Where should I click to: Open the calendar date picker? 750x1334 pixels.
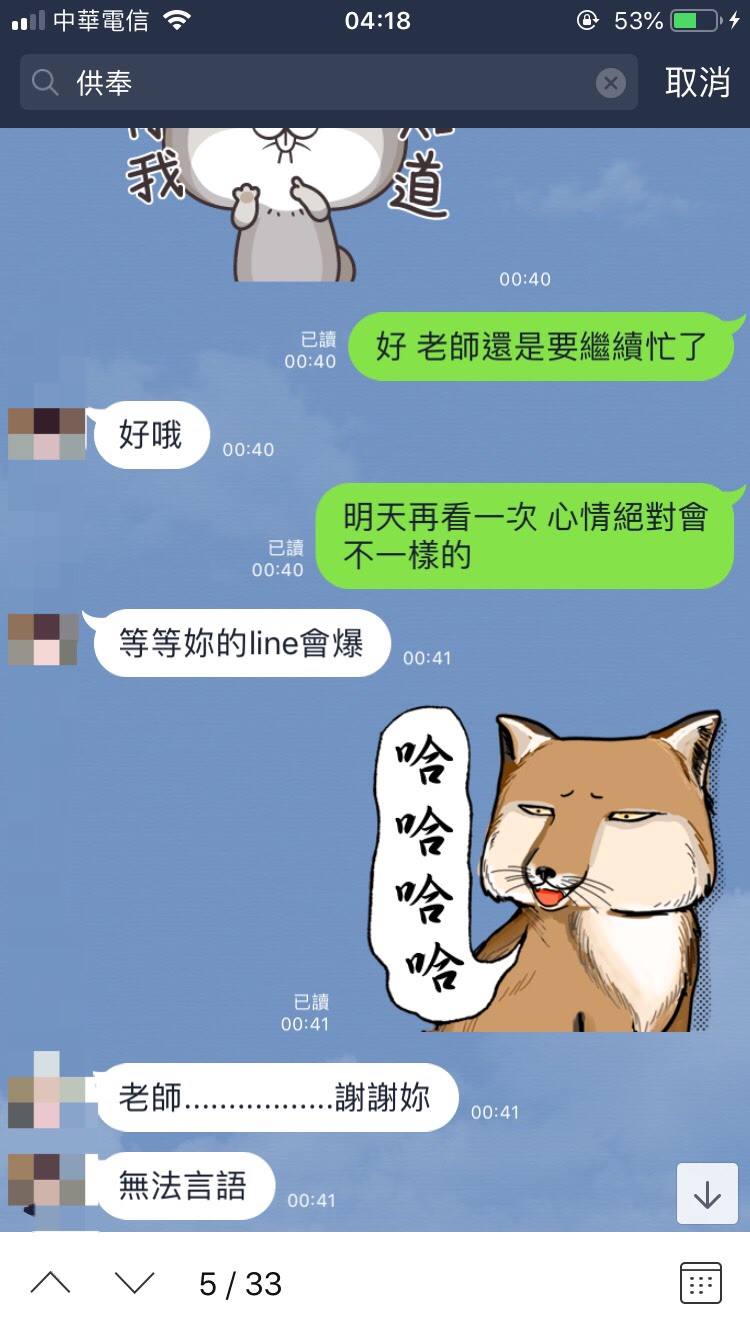point(700,1283)
